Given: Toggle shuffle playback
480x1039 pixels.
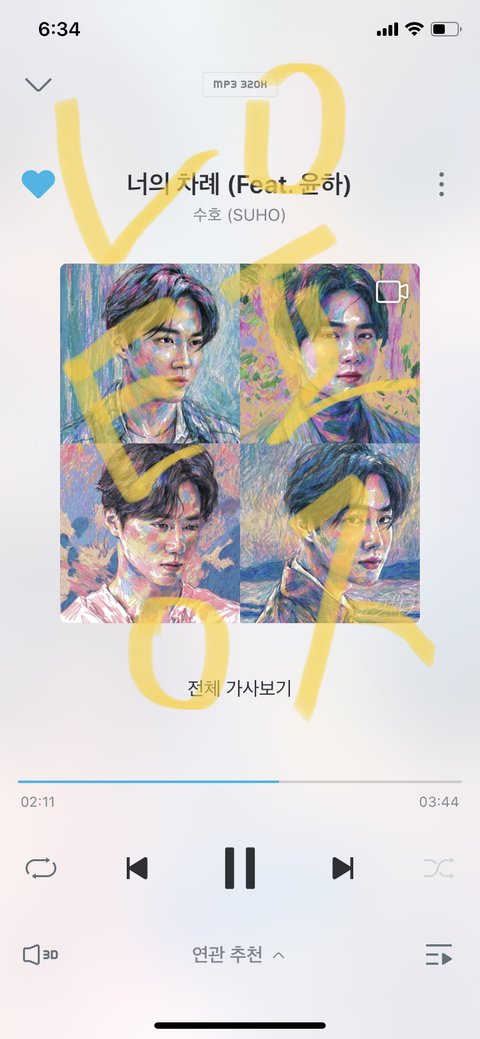Looking at the screenshot, I should (x=439, y=868).
